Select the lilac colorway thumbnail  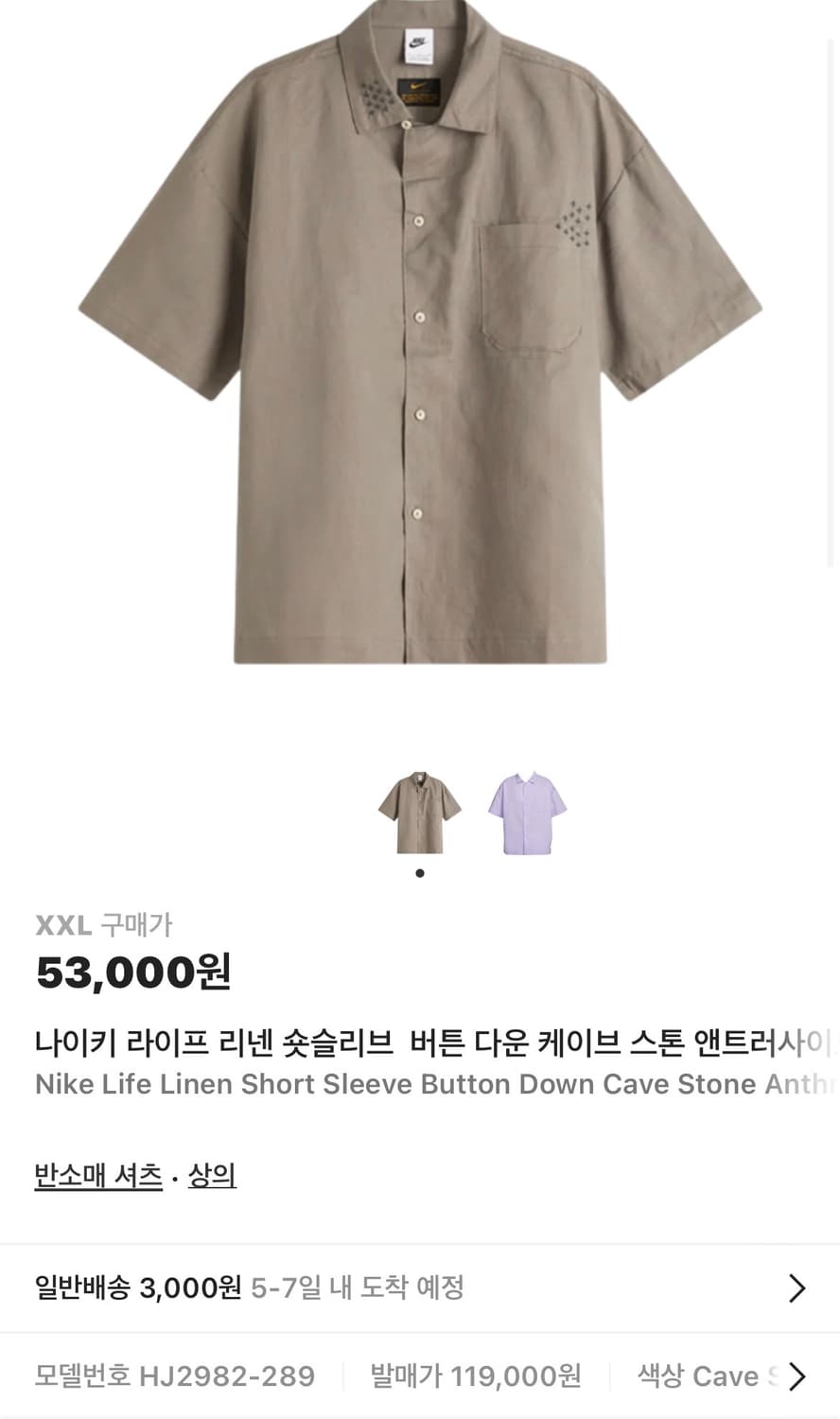pyautogui.click(x=526, y=812)
